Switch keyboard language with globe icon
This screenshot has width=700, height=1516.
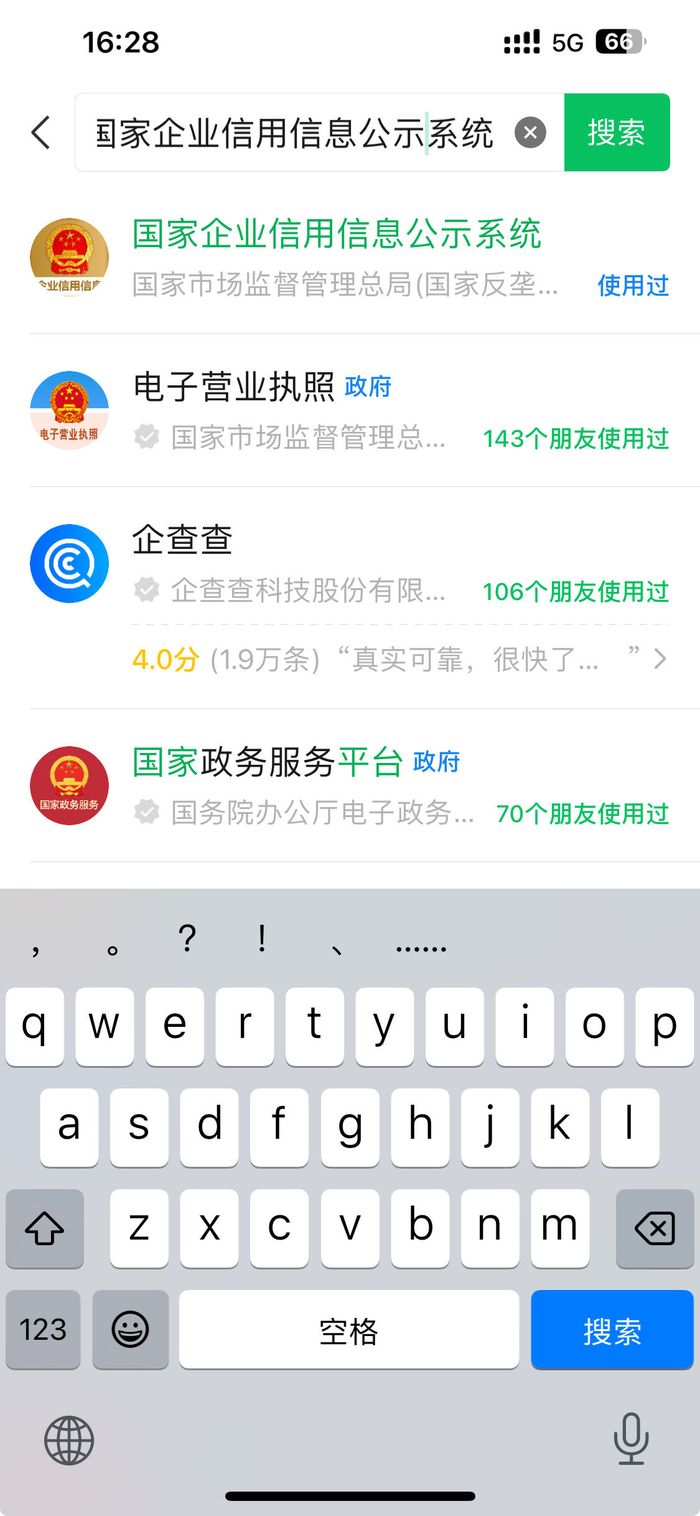pyautogui.click(x=69, y=1441)
